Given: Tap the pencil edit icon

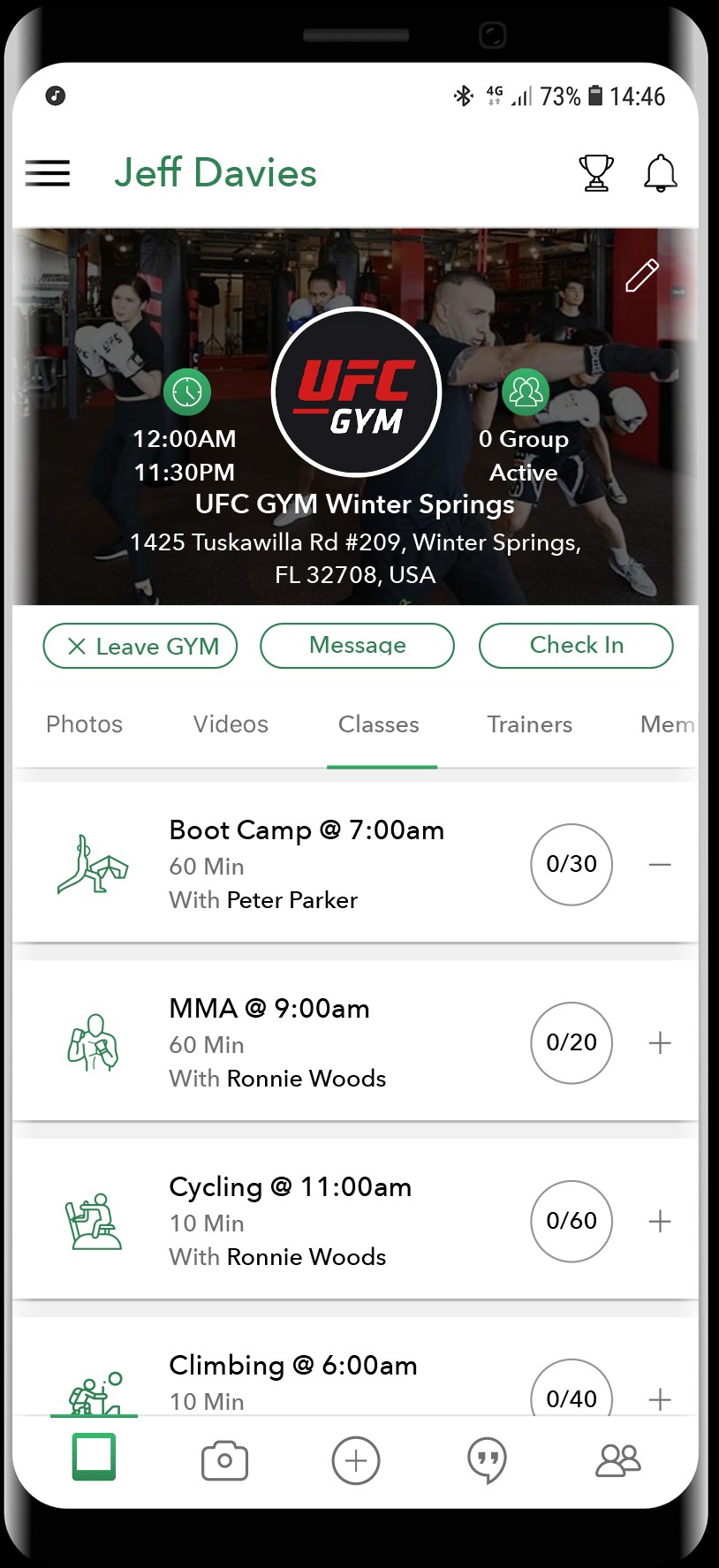Looking at the screenshot, I should [641, 276].
